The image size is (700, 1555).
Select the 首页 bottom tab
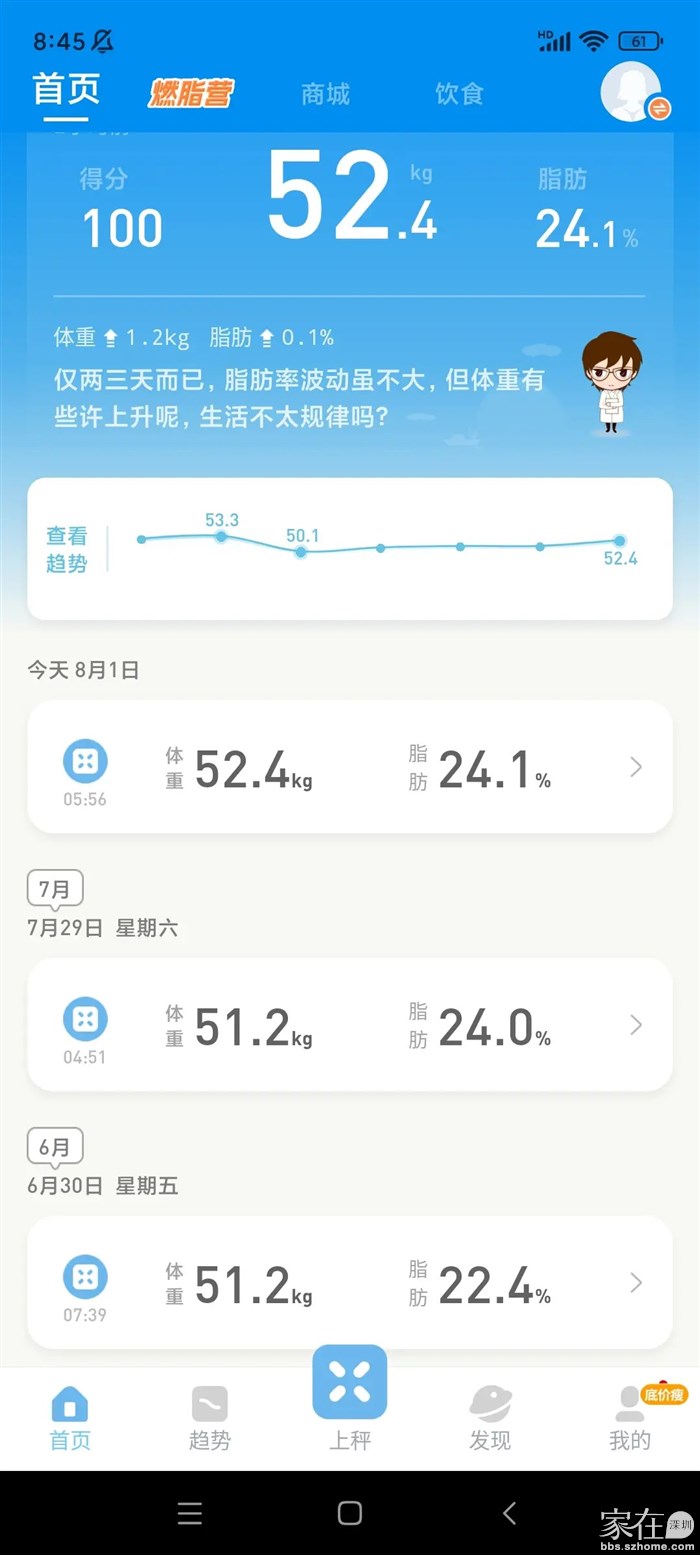[x=70, y=1418]
